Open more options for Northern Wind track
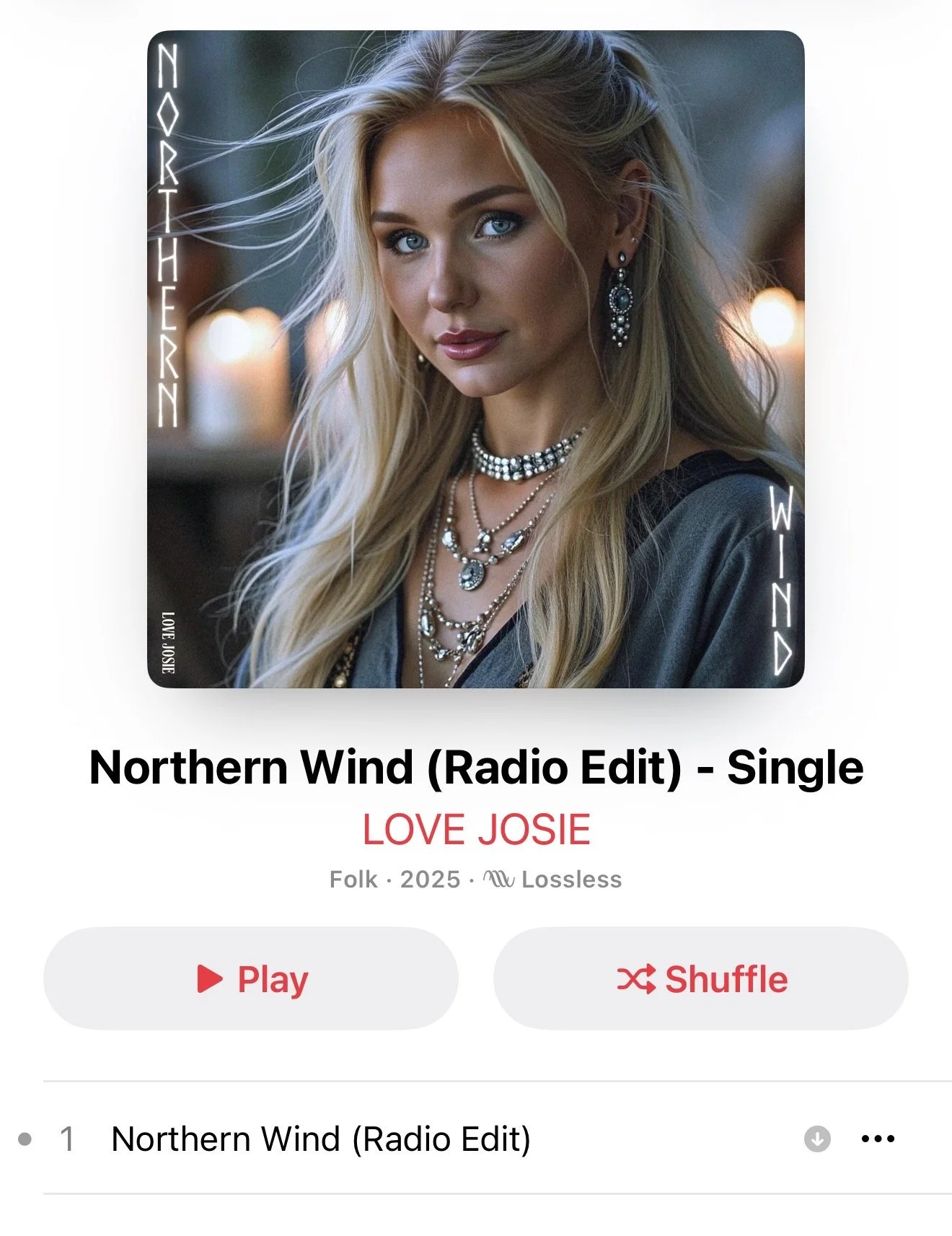Viewport: 952px width, 1236px height. pos(878,1139)
